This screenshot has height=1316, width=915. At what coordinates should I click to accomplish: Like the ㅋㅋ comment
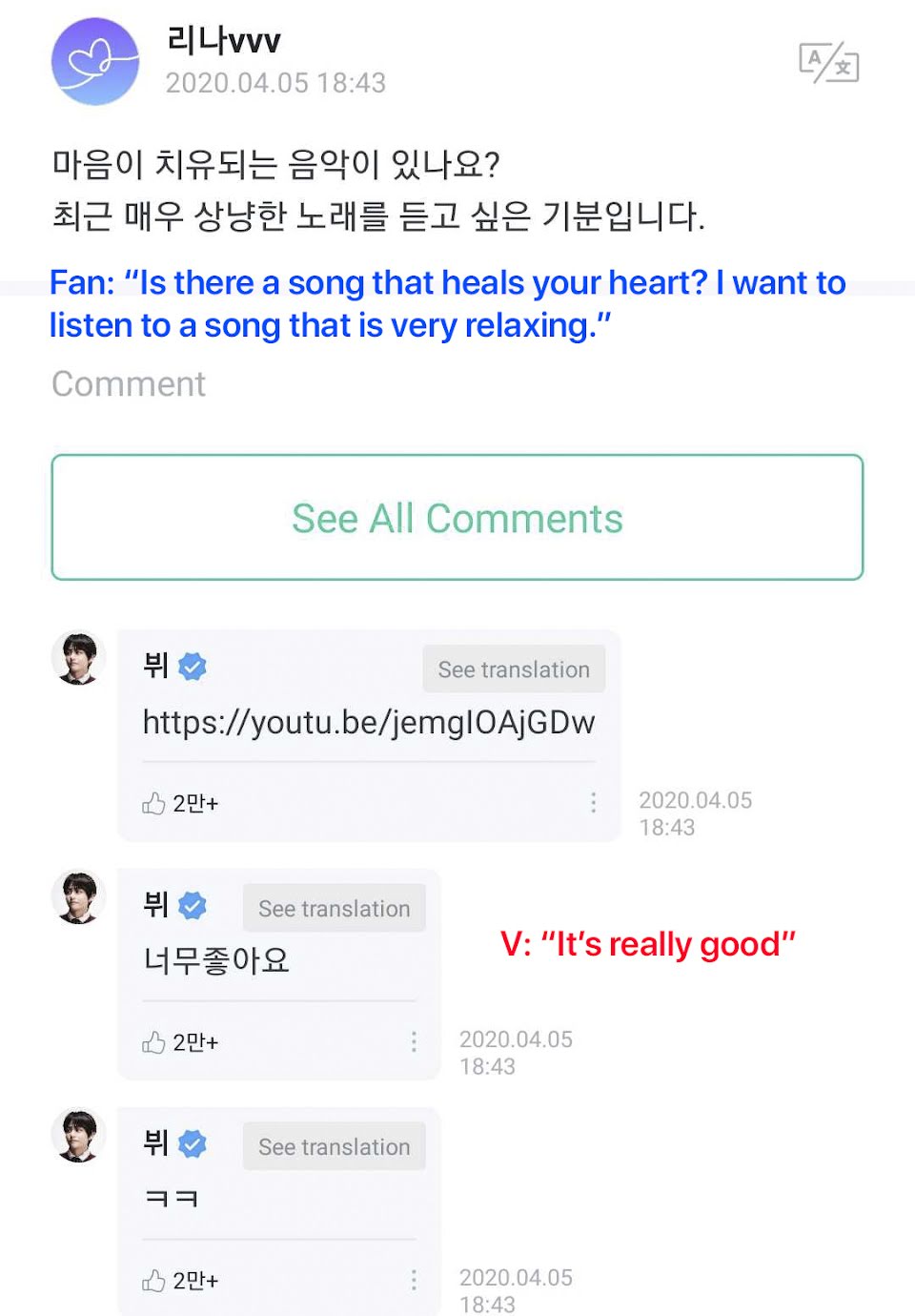point(154,1281)
